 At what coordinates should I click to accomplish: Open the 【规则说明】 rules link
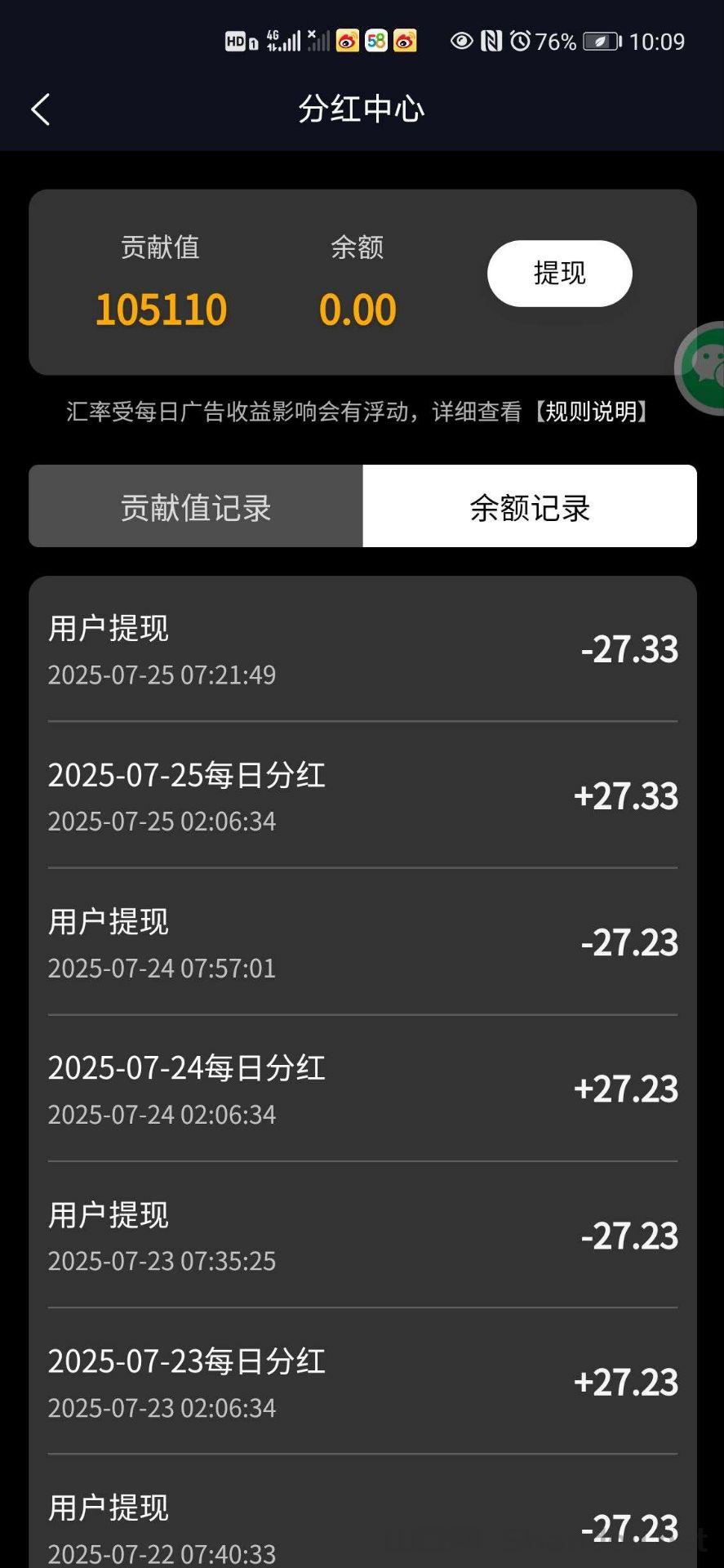[592, 412]
